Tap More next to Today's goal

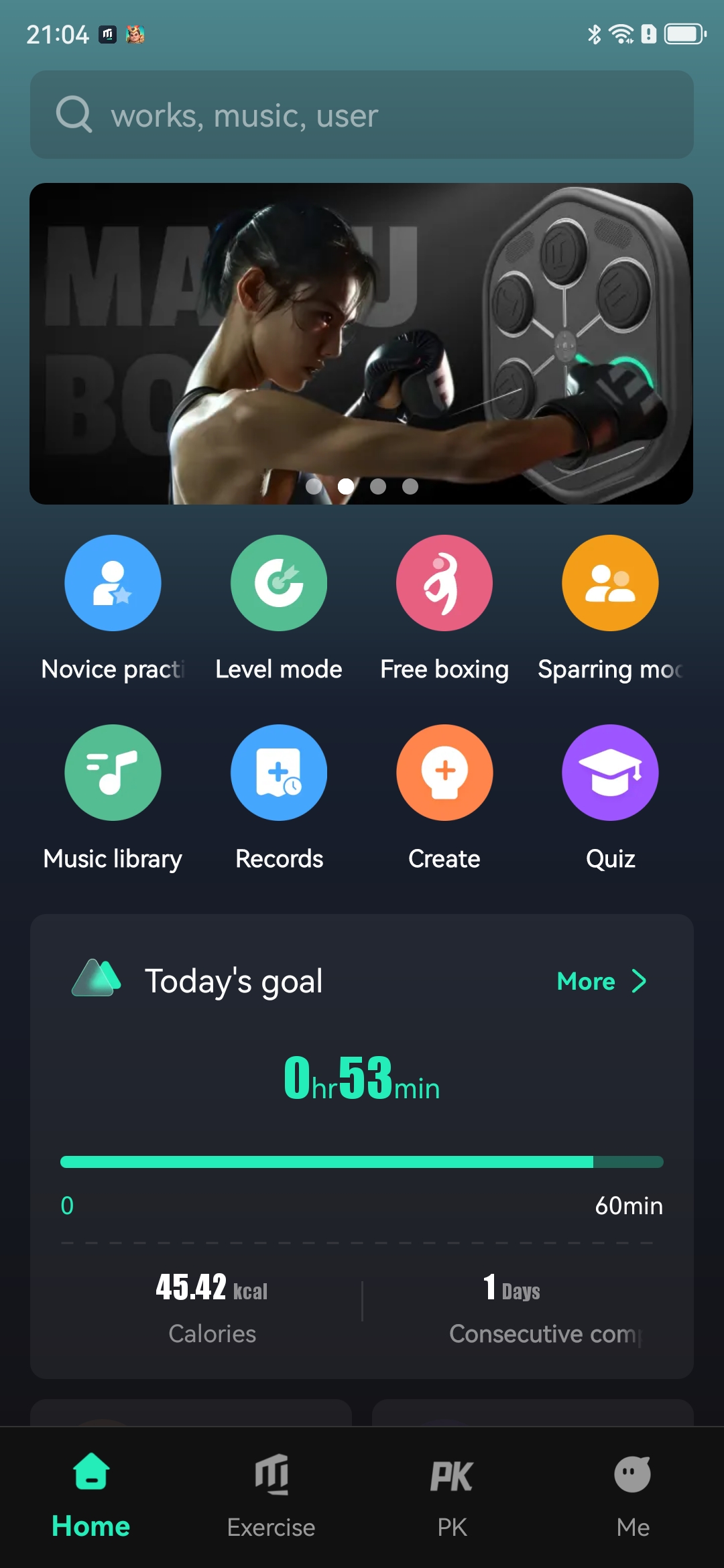[601, 981]
